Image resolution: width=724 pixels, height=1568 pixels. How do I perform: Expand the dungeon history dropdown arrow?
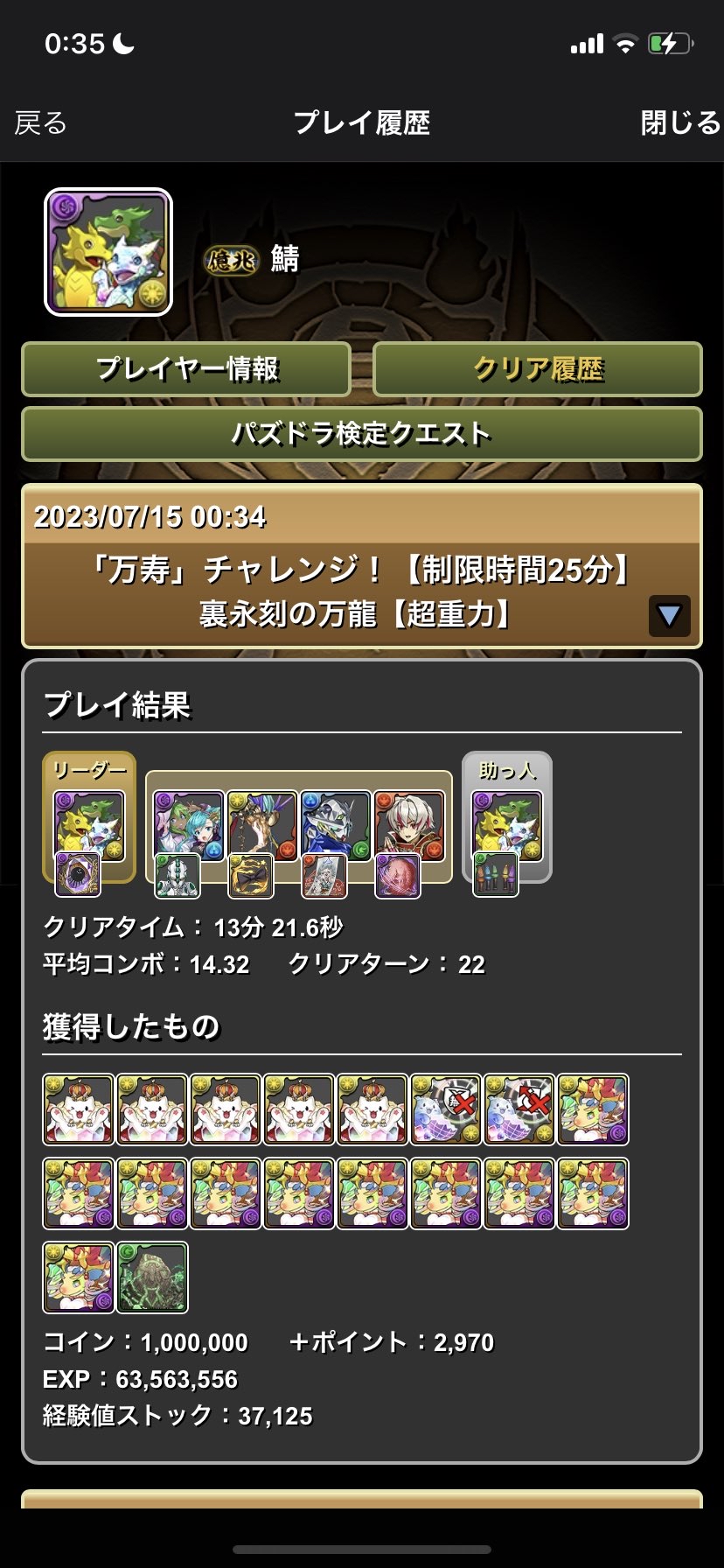click(x=669, y=616)
